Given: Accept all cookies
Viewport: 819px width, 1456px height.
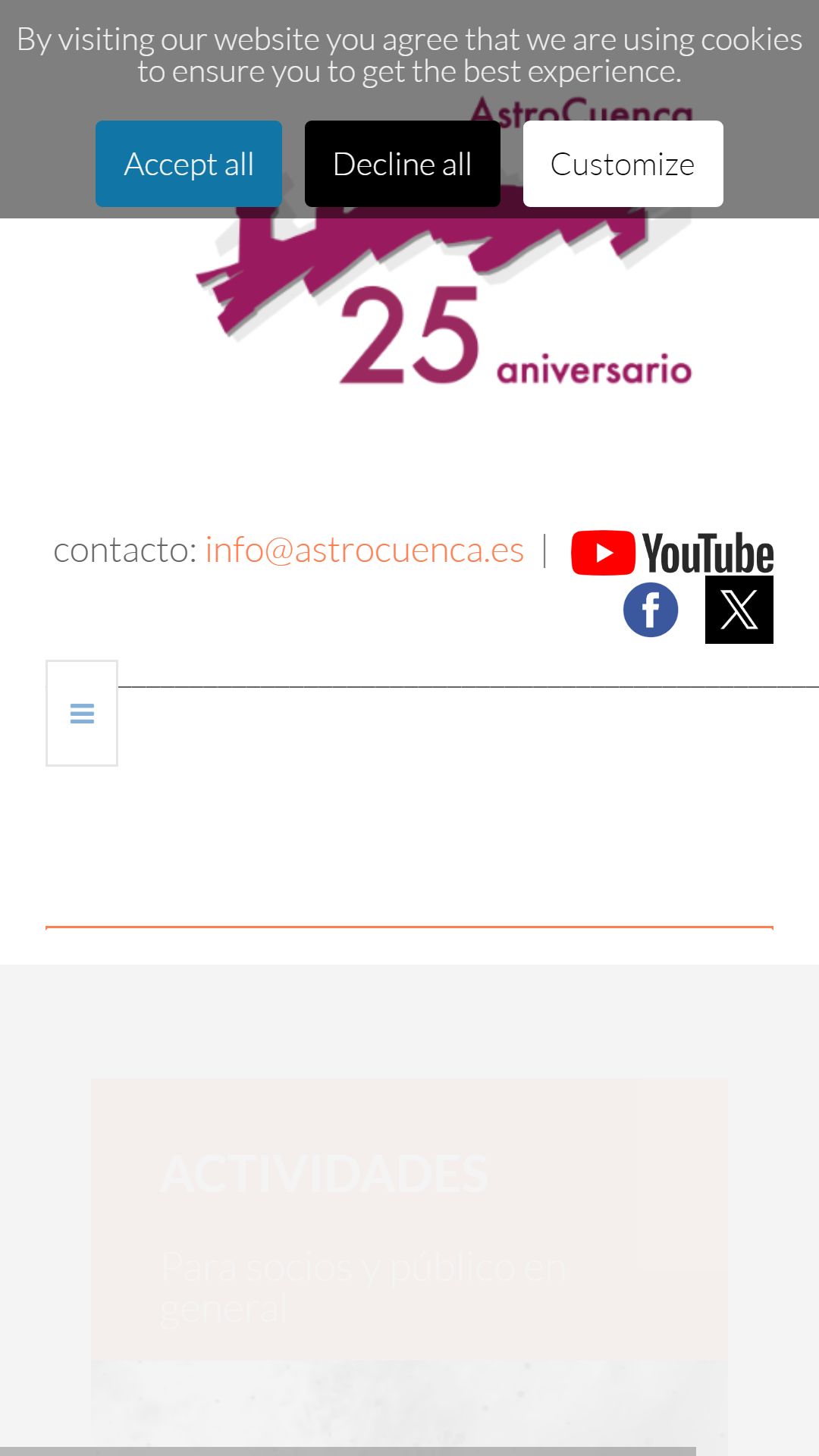Looking at the screenshot, I should (189, 164).
